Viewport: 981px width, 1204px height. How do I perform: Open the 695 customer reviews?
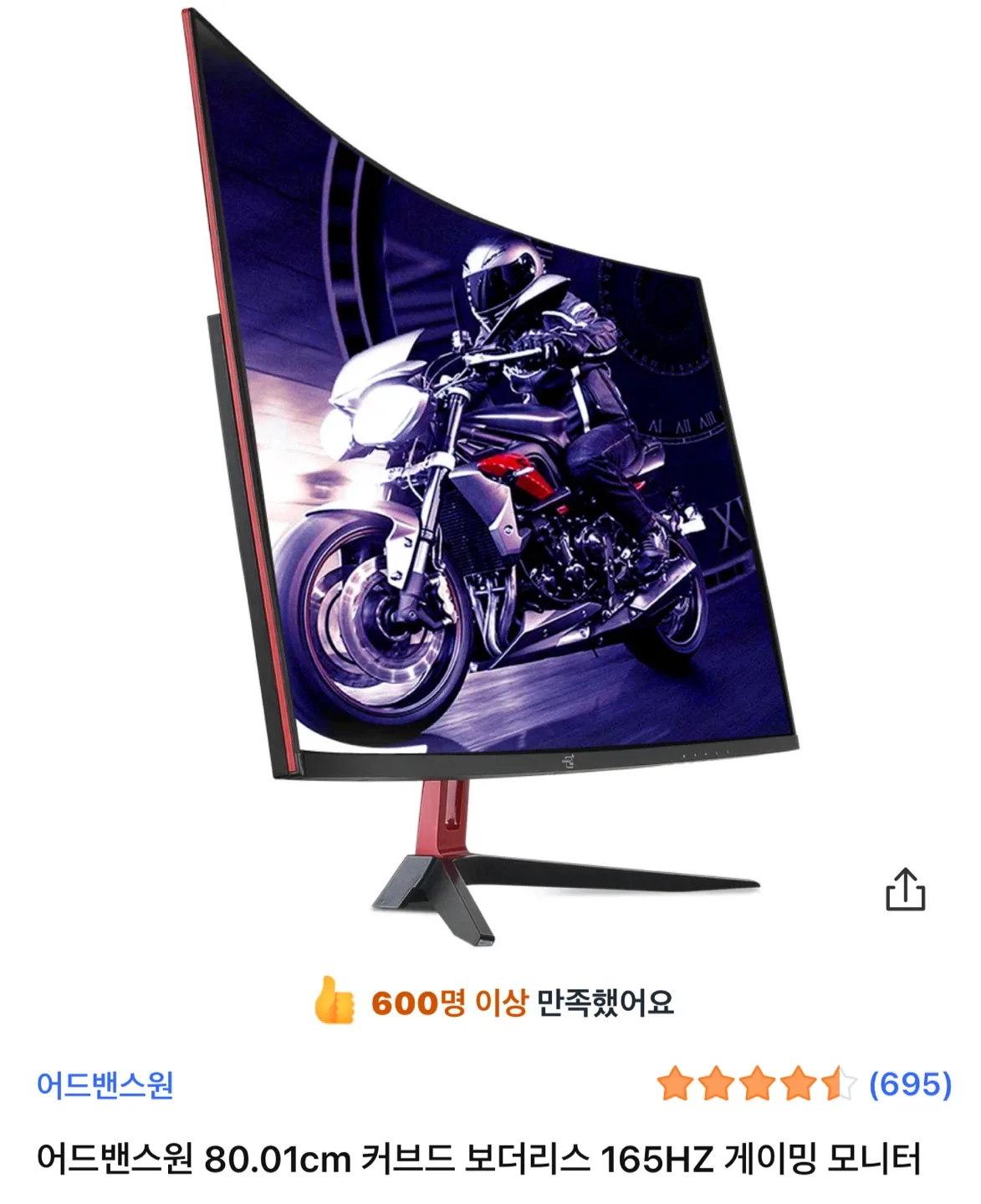910,1084
